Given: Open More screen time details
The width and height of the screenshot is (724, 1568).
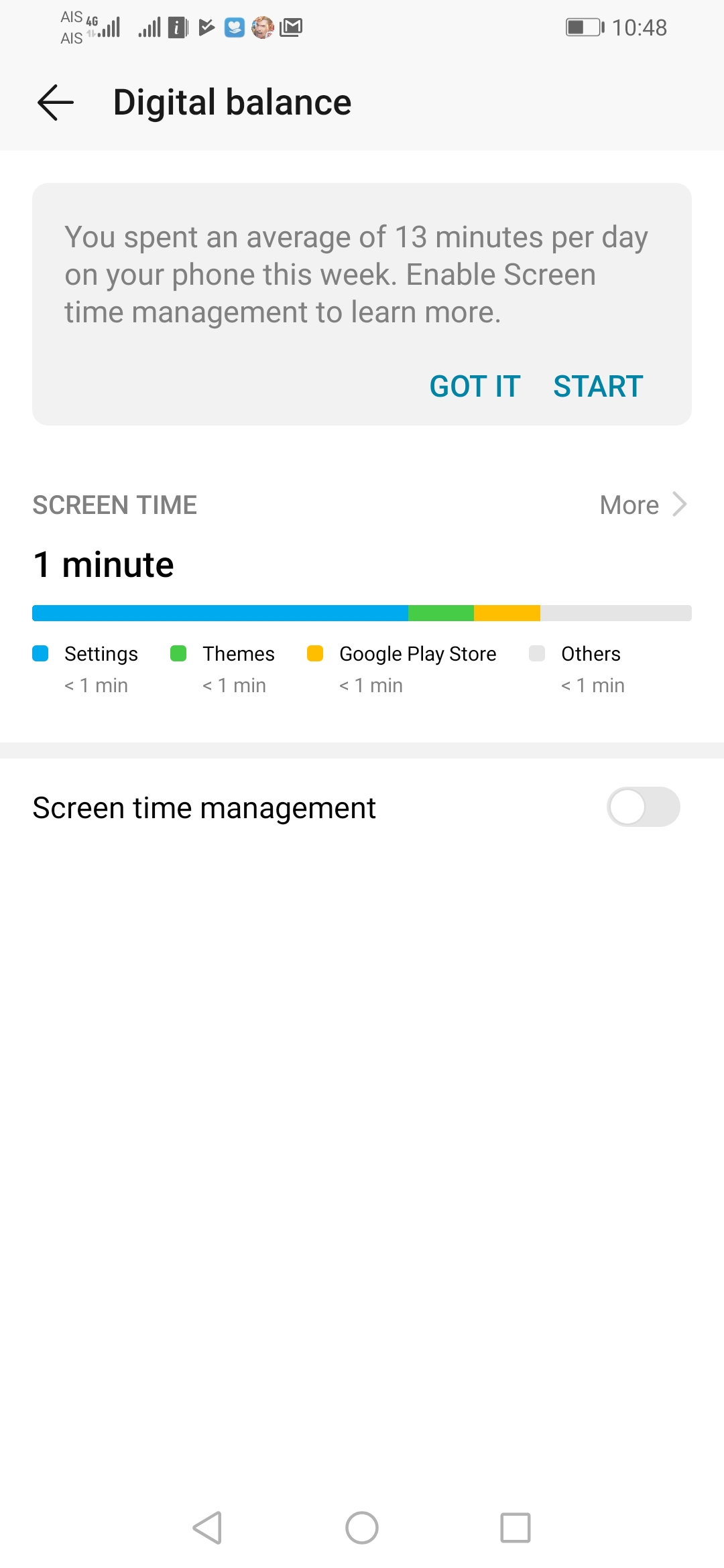Looking at the screenshot, I should pyautogui.click(x=642, y=505).
